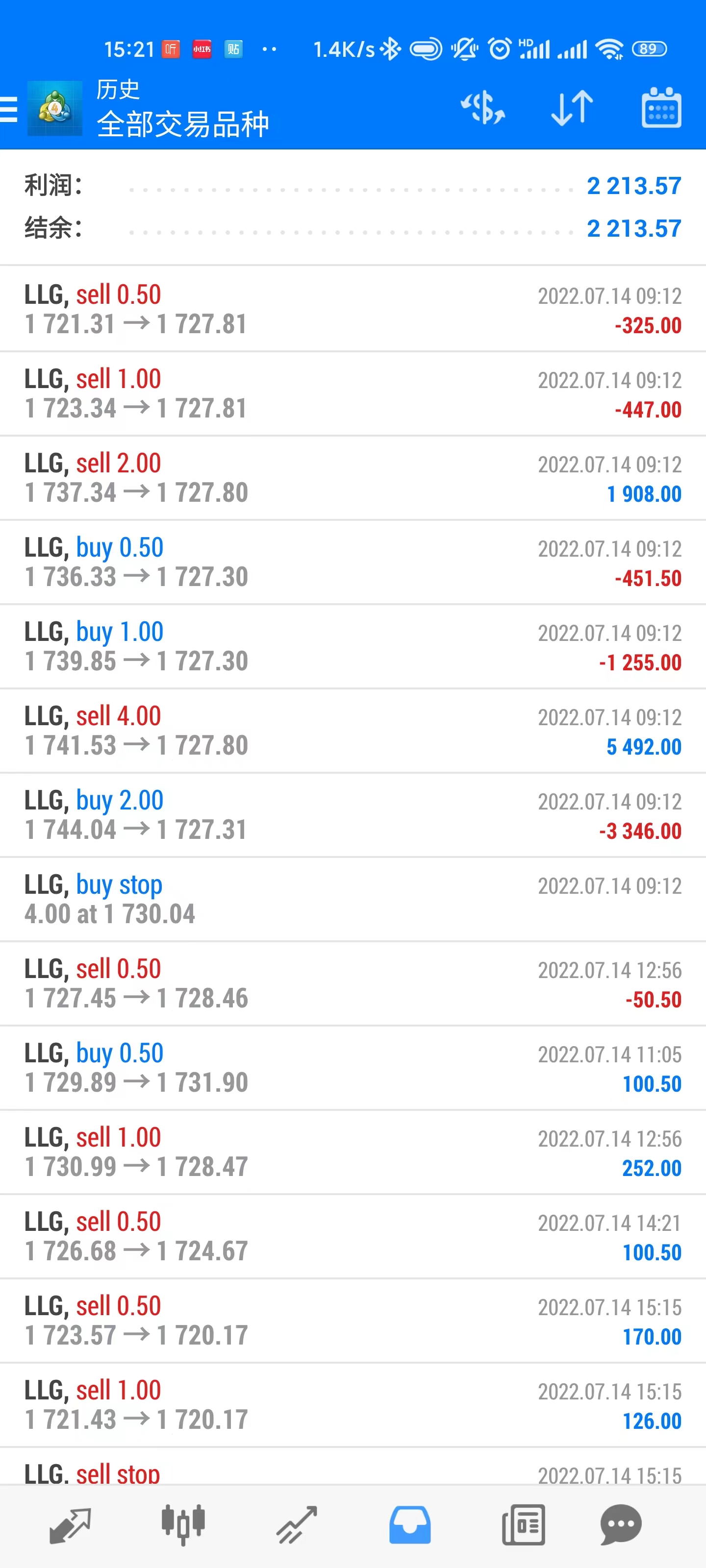View the sell 1.00 trade with 252.00 profit
Viewport: 706px width, 1568px height.
click(353, 1152)
